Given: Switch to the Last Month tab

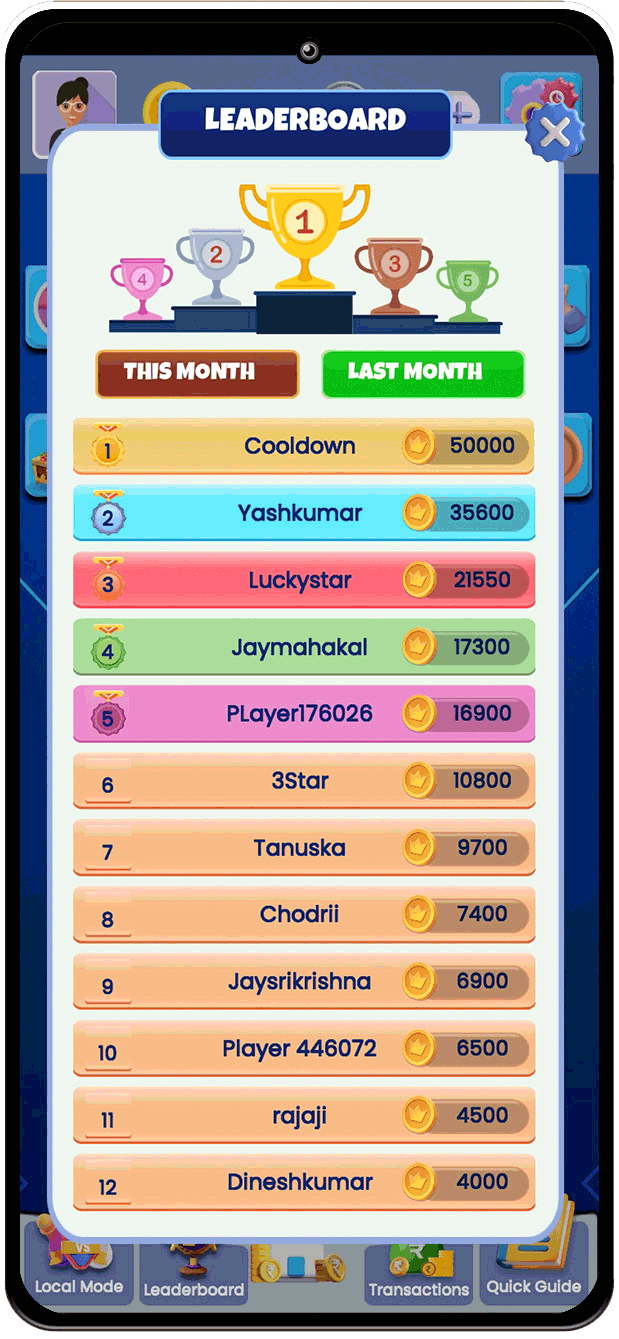Looking at the screenshot, I should point(422,373).
